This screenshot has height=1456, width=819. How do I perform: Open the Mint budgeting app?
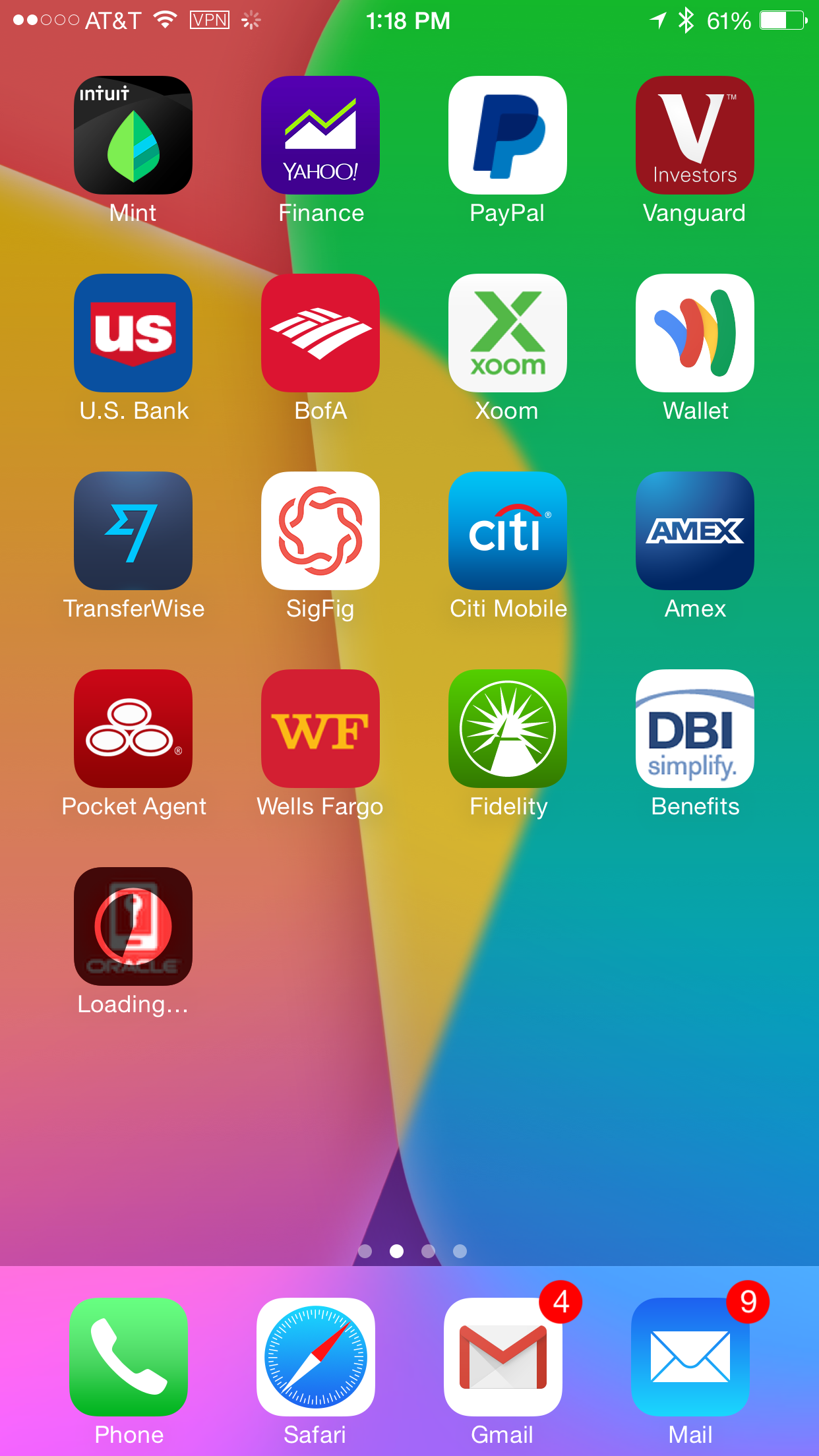click(x=133, y=135)
